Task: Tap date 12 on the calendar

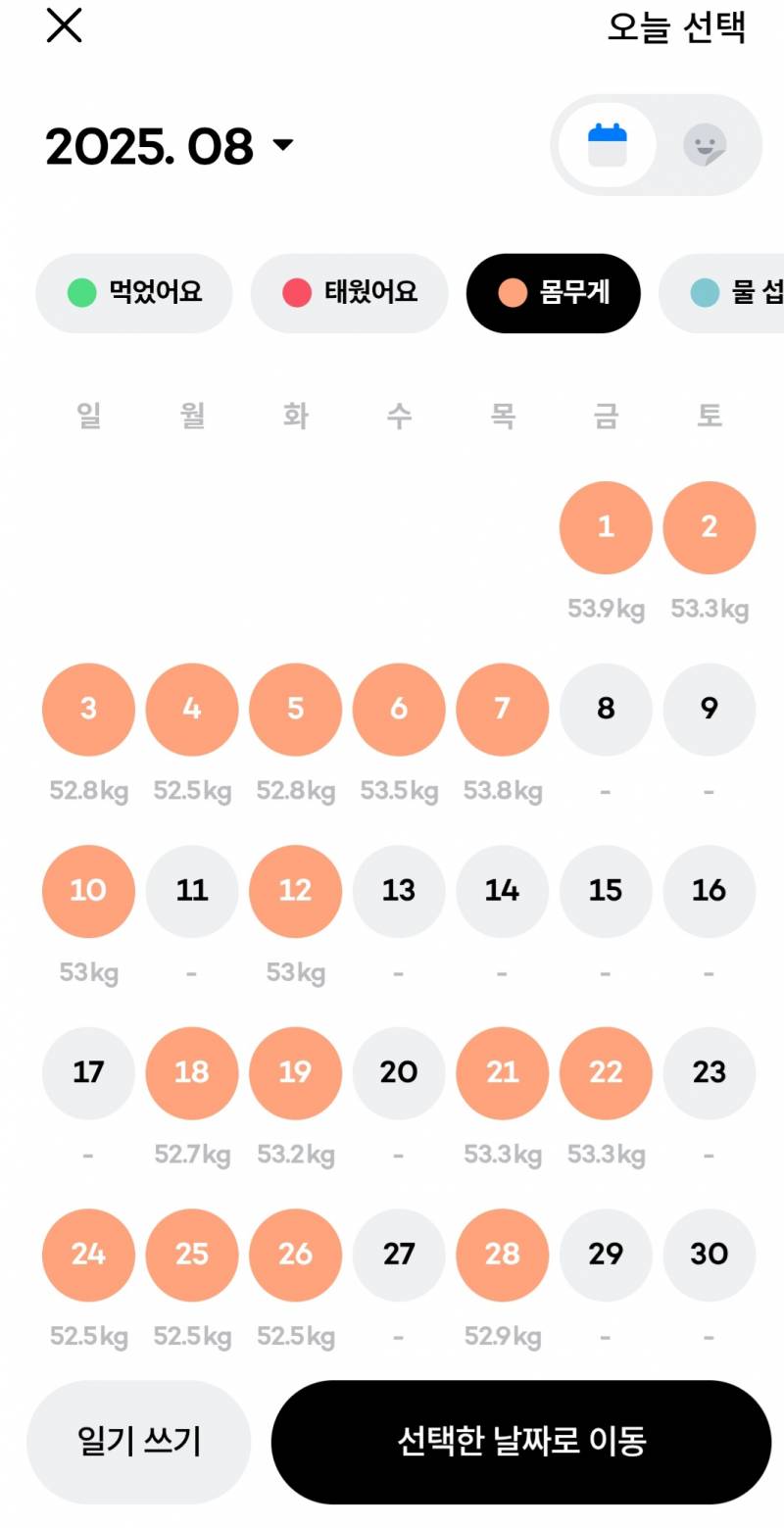Action: 295,891
